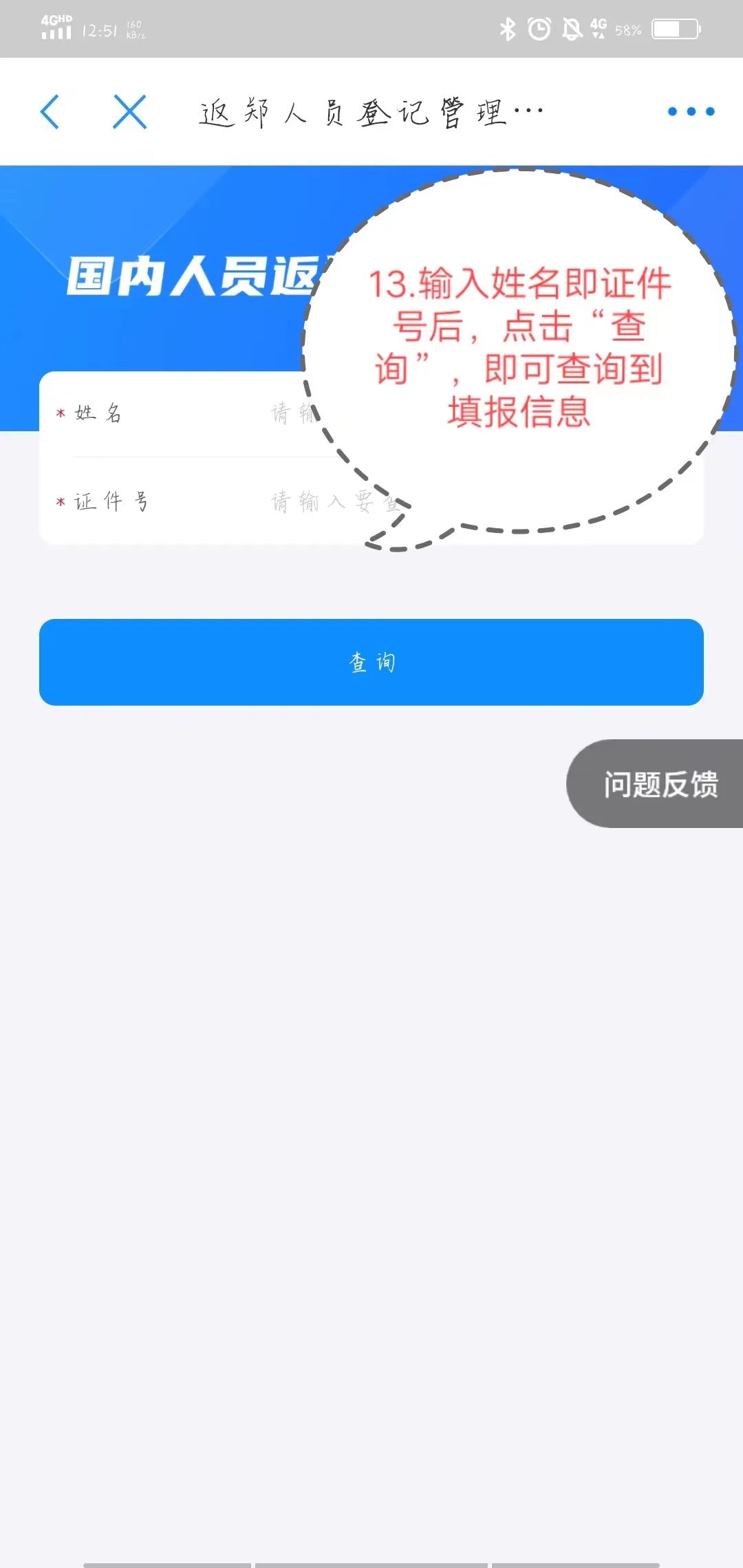
Task: Go back using the left arrow
Action: click(50, 111)
